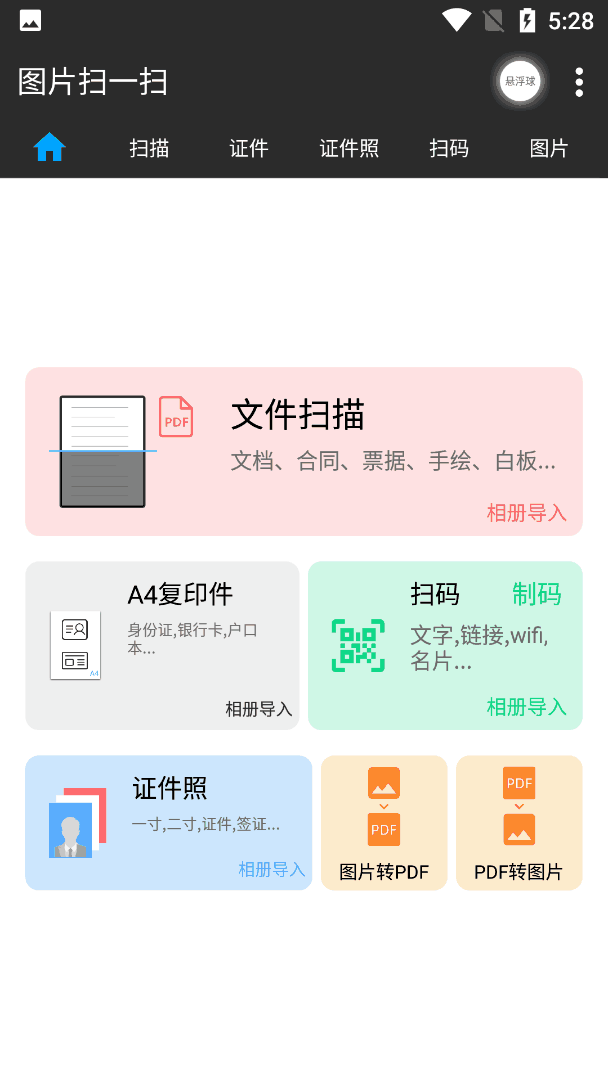The image size is (608, 1080).
Task: Tap 相册导入 in the 扫码 card
Action: pos(526,707)
